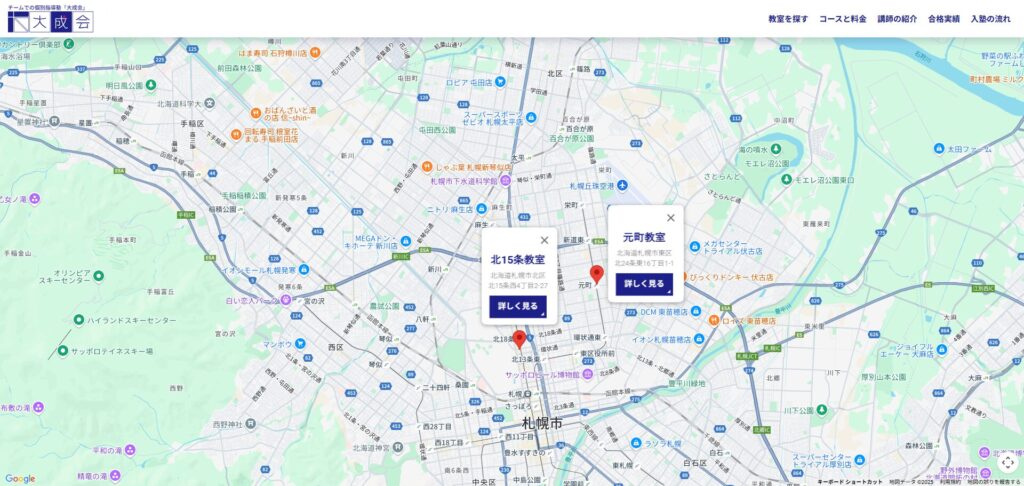
Task: View 合格実績 page
Action: (944, 19)
